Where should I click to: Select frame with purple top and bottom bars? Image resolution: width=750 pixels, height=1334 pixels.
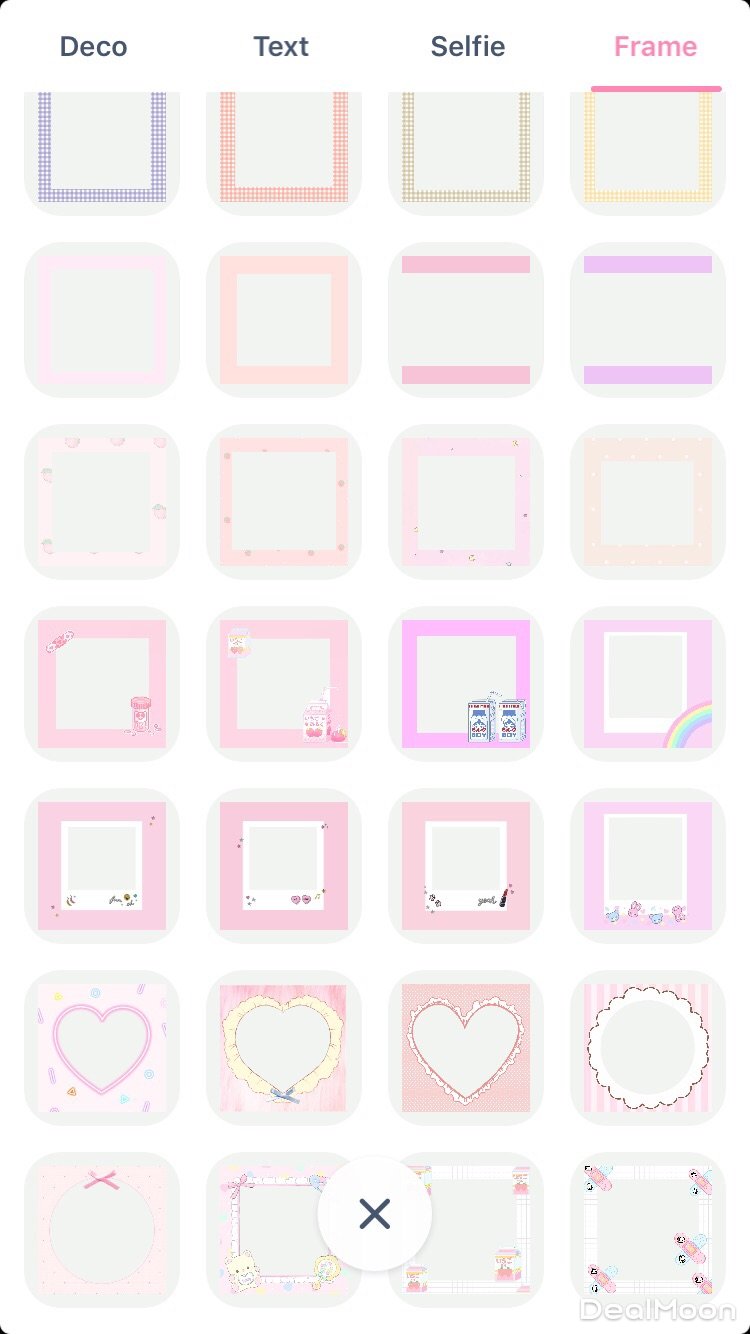(x=648, y=320)
